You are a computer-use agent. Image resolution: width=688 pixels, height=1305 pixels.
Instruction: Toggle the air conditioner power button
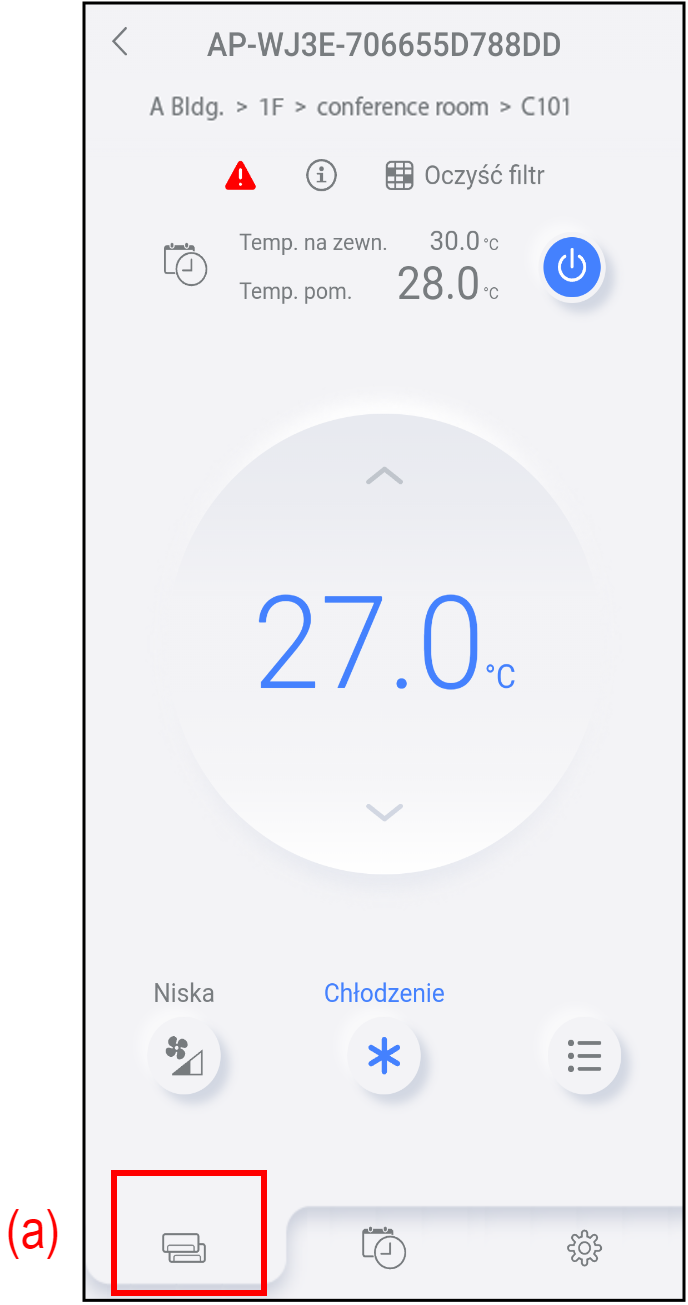pyautogui.click(x=572, y=267)
